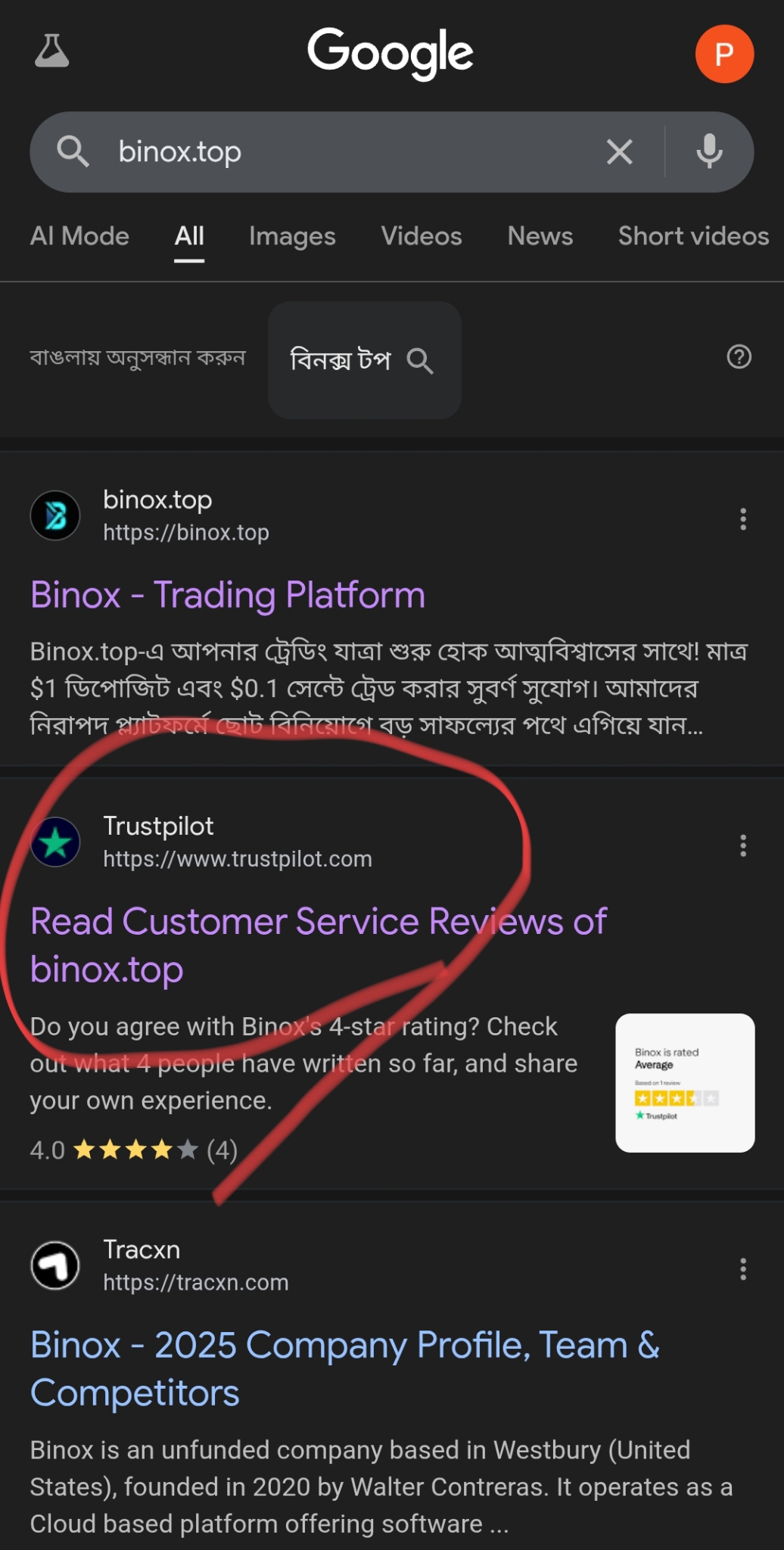This screenshot has width=784, height=1550.
Task: Tap the binox.top search box
Action: coord(341,152)
